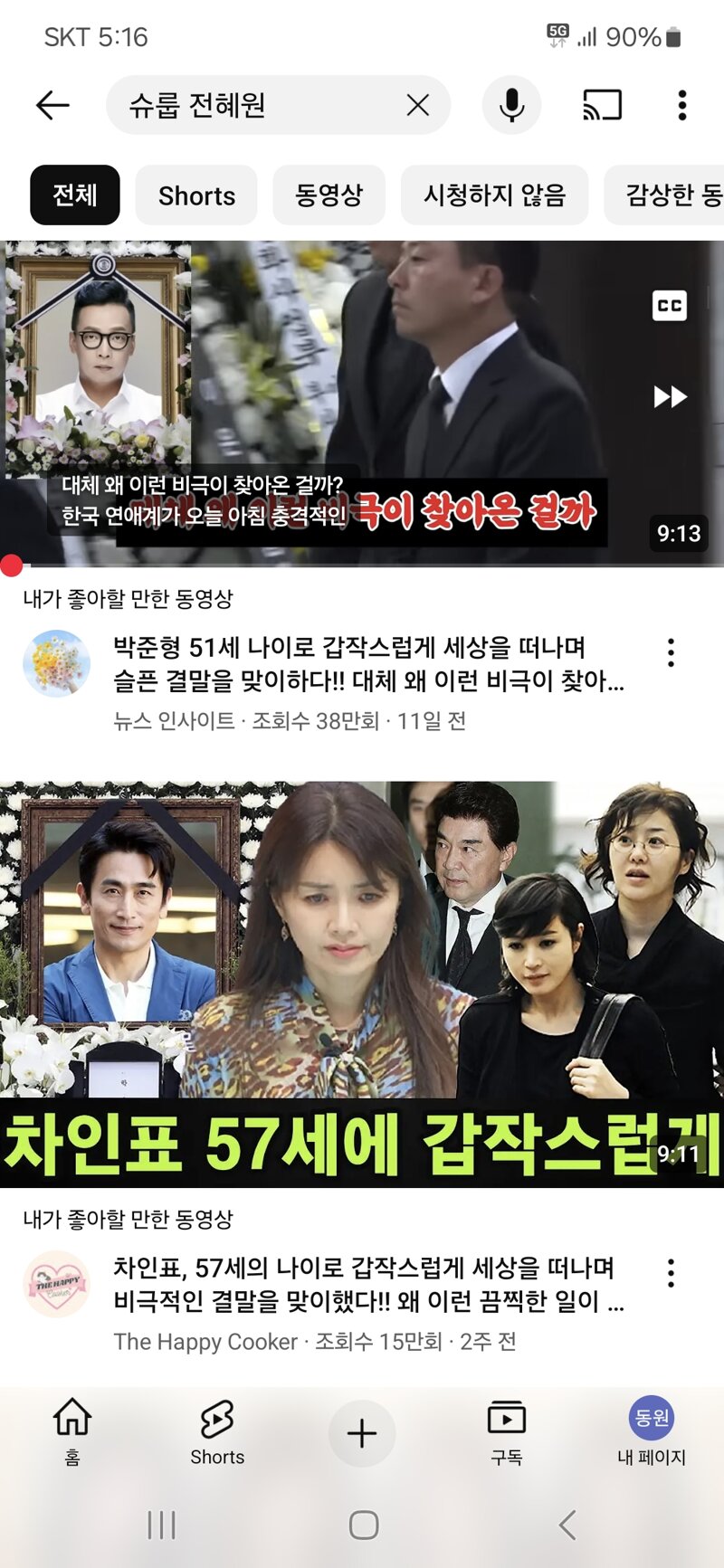This screenshot has height=1568, width=724.
Task: Tap the plus create button
Action: 362,1433
